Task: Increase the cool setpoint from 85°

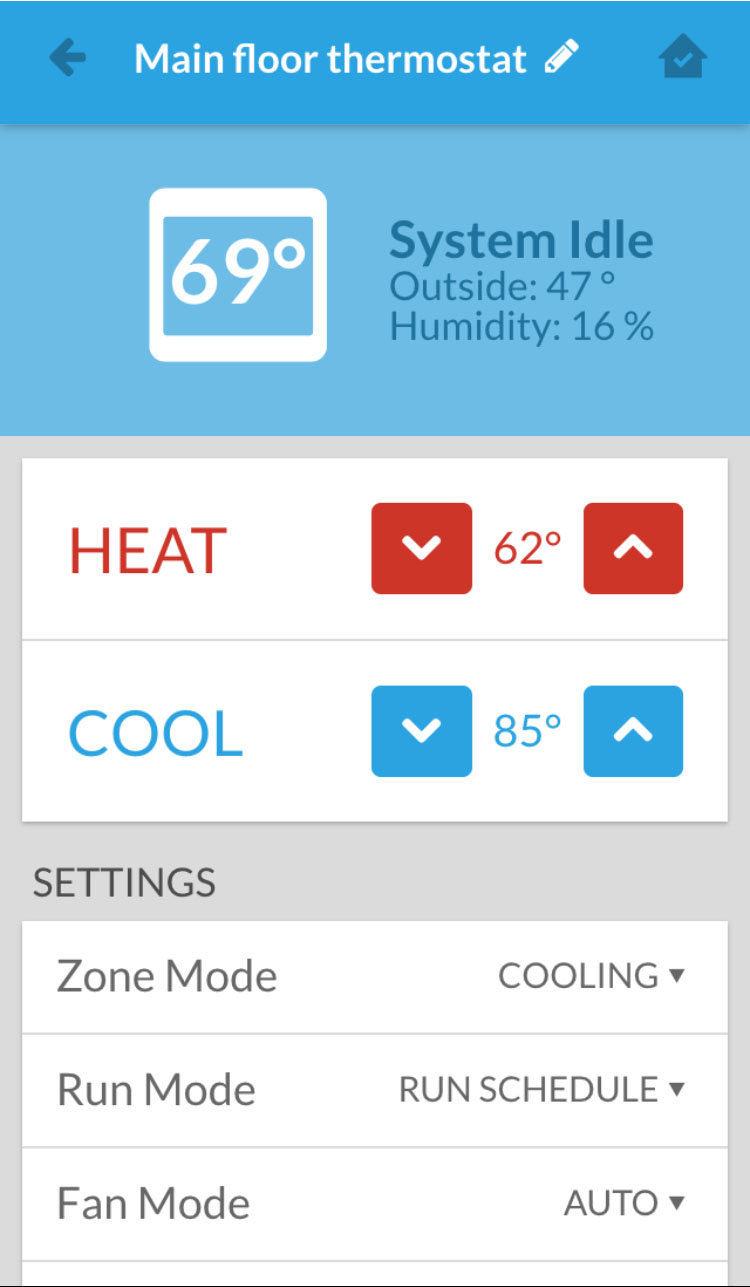Action: [633, 731]
